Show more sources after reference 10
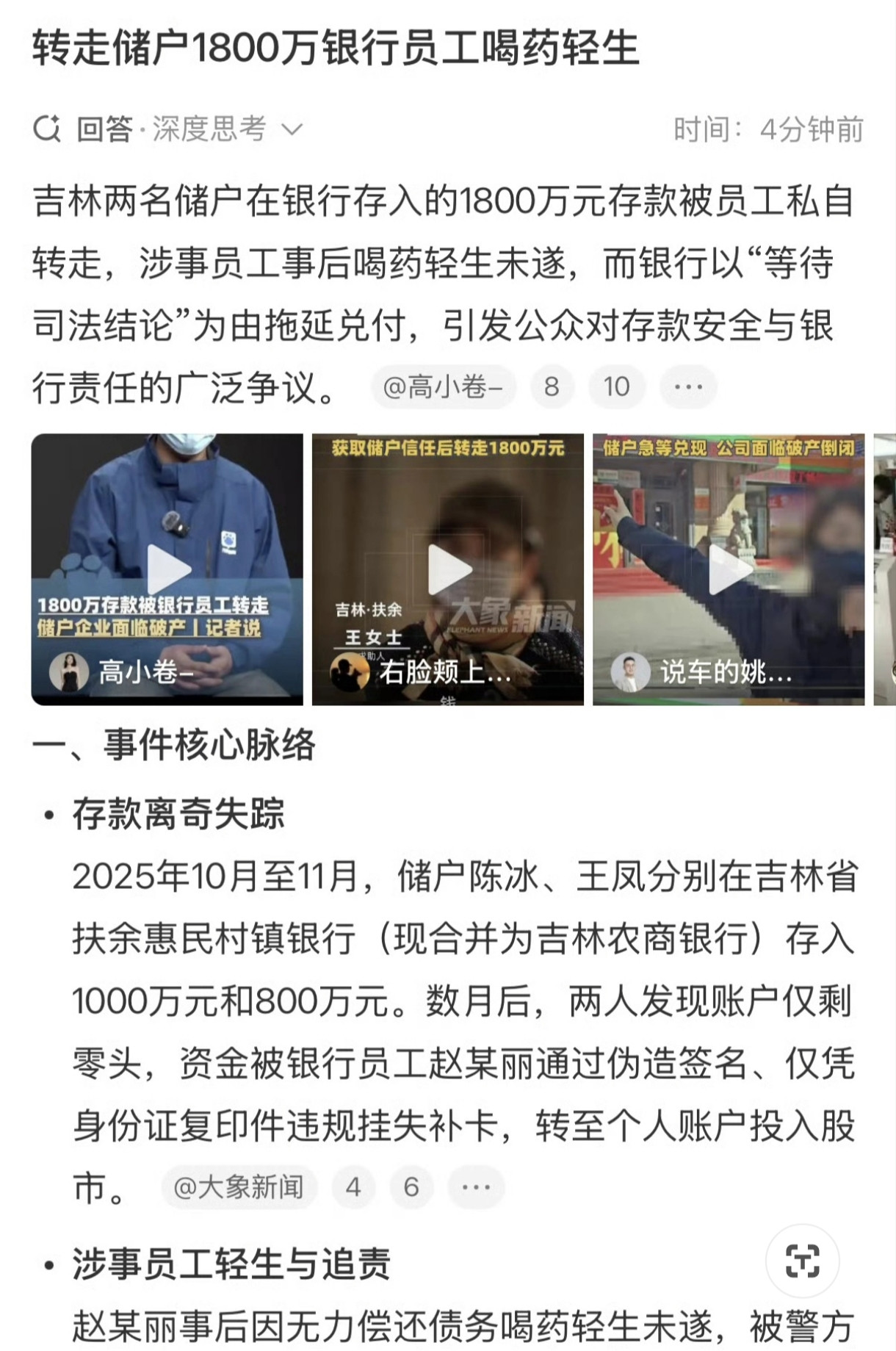Screen dimensions: 896x1351 688,387
